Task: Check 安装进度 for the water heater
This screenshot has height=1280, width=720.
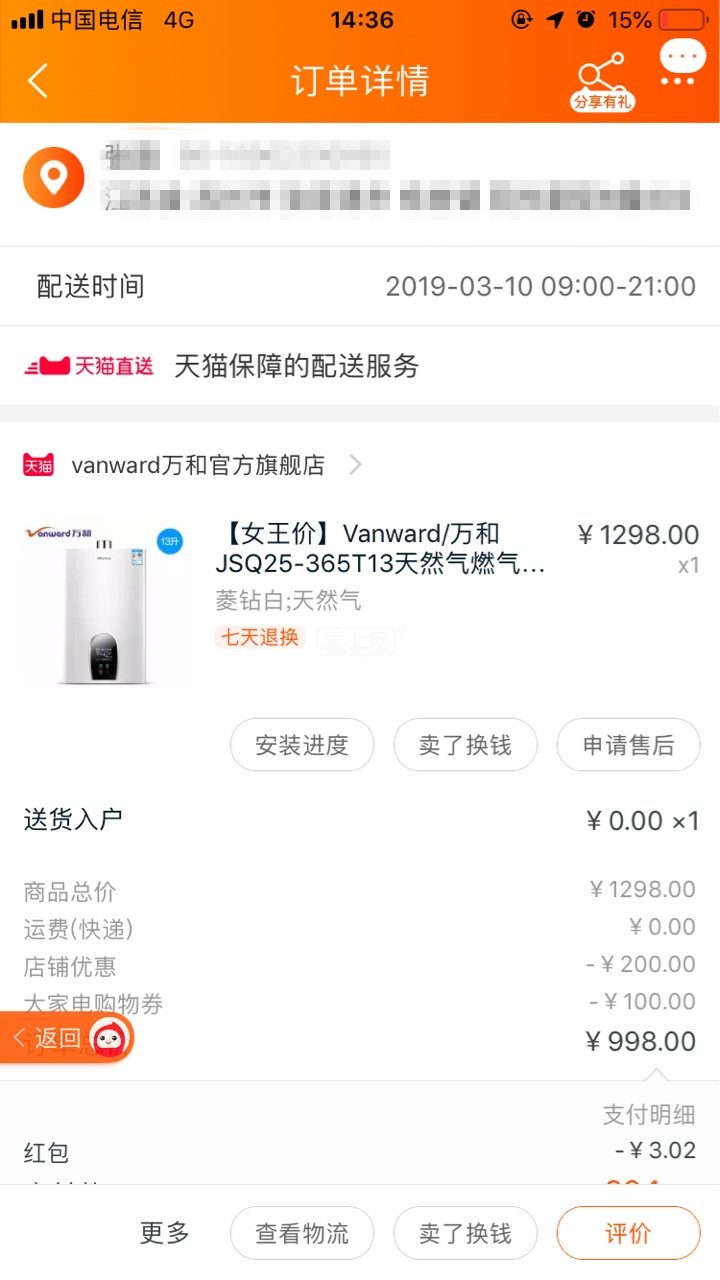Action: coord(302,745)
